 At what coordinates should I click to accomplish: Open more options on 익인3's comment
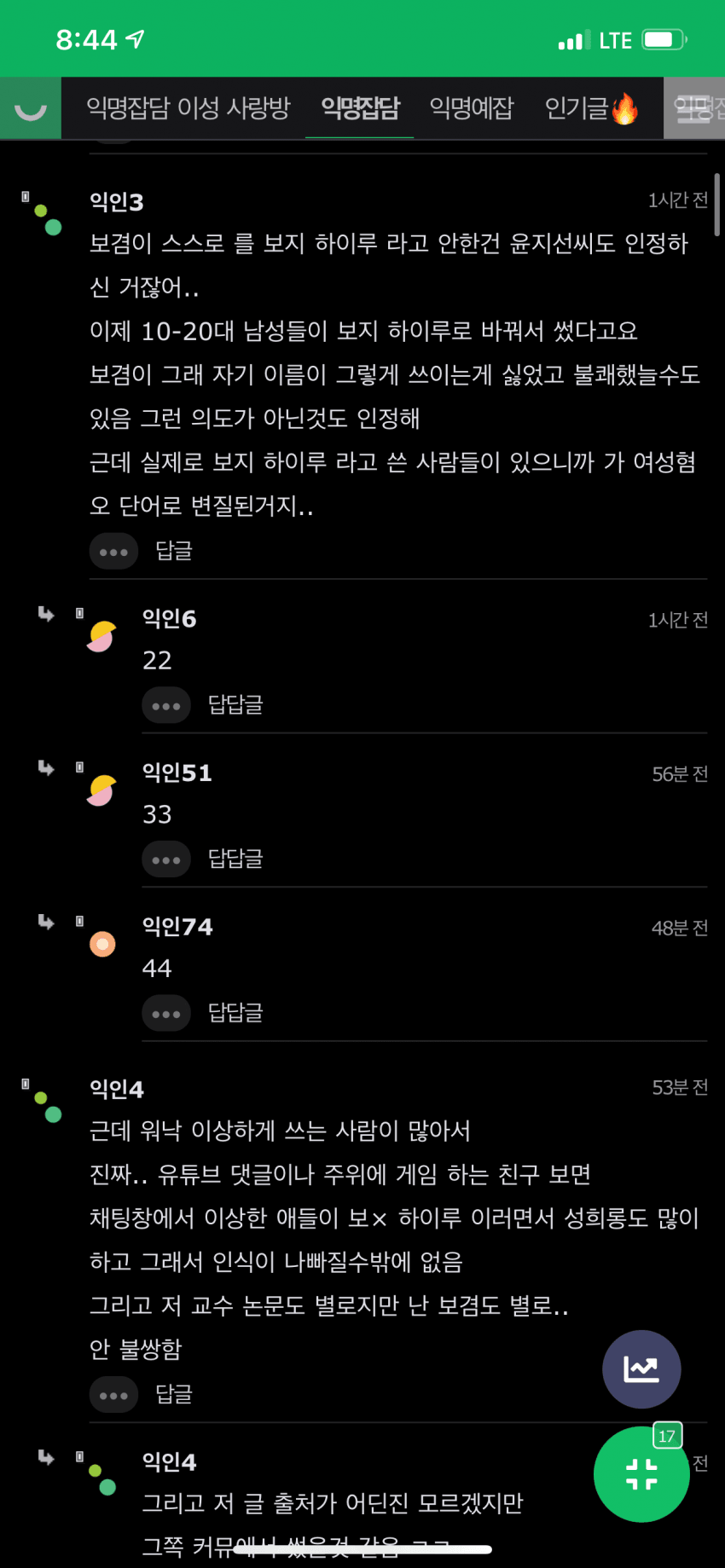coord(113,552)
